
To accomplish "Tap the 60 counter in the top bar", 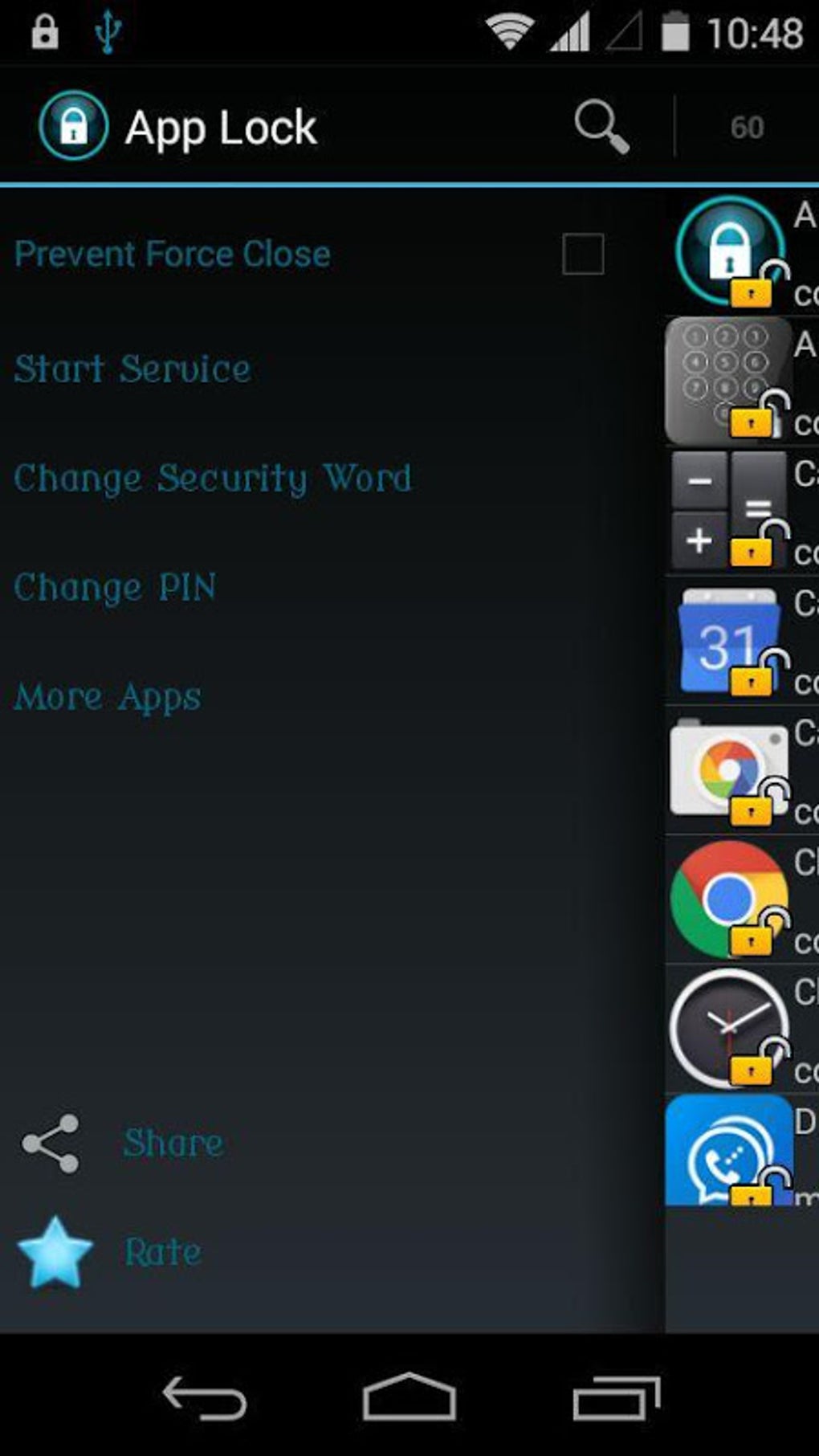I will pos(748,127).
